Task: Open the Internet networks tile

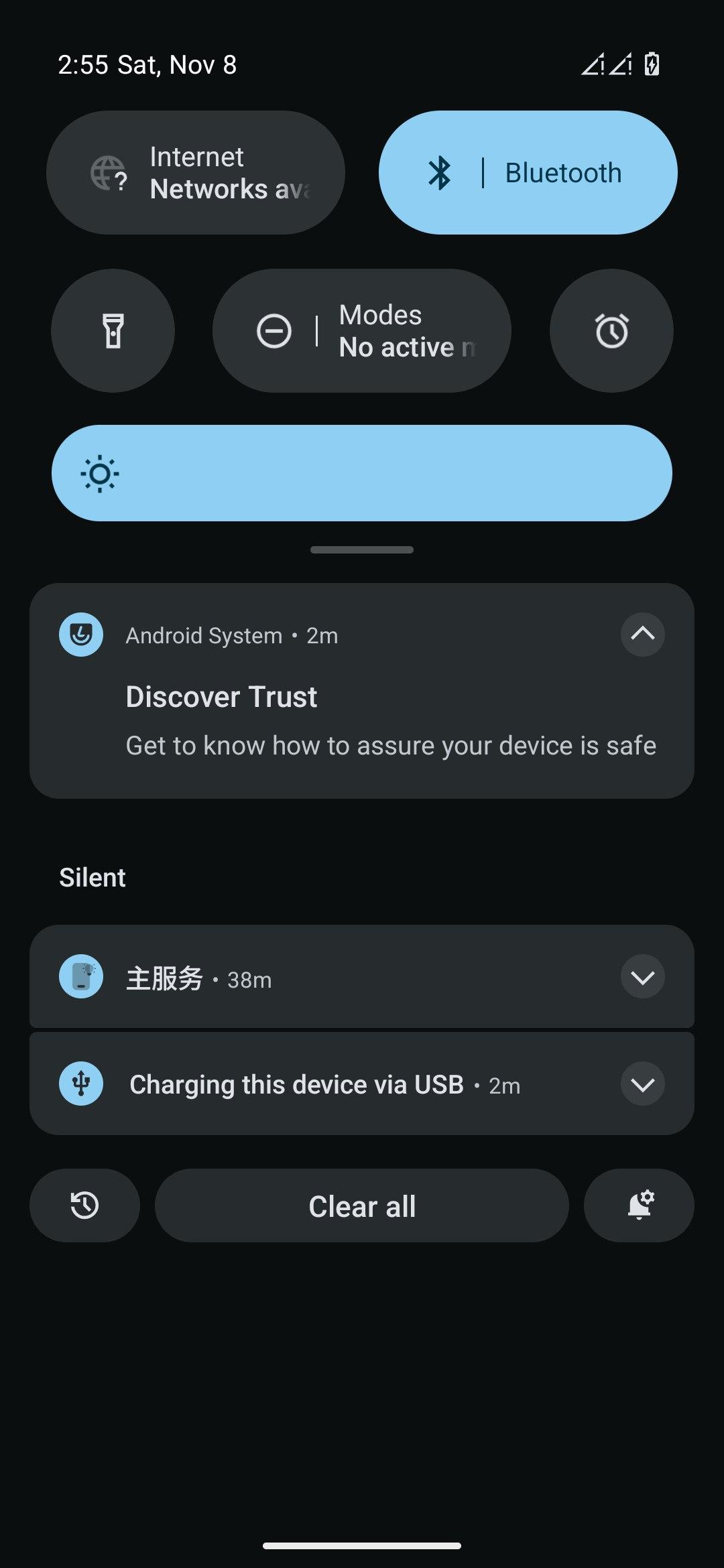Action: [195, 173]
